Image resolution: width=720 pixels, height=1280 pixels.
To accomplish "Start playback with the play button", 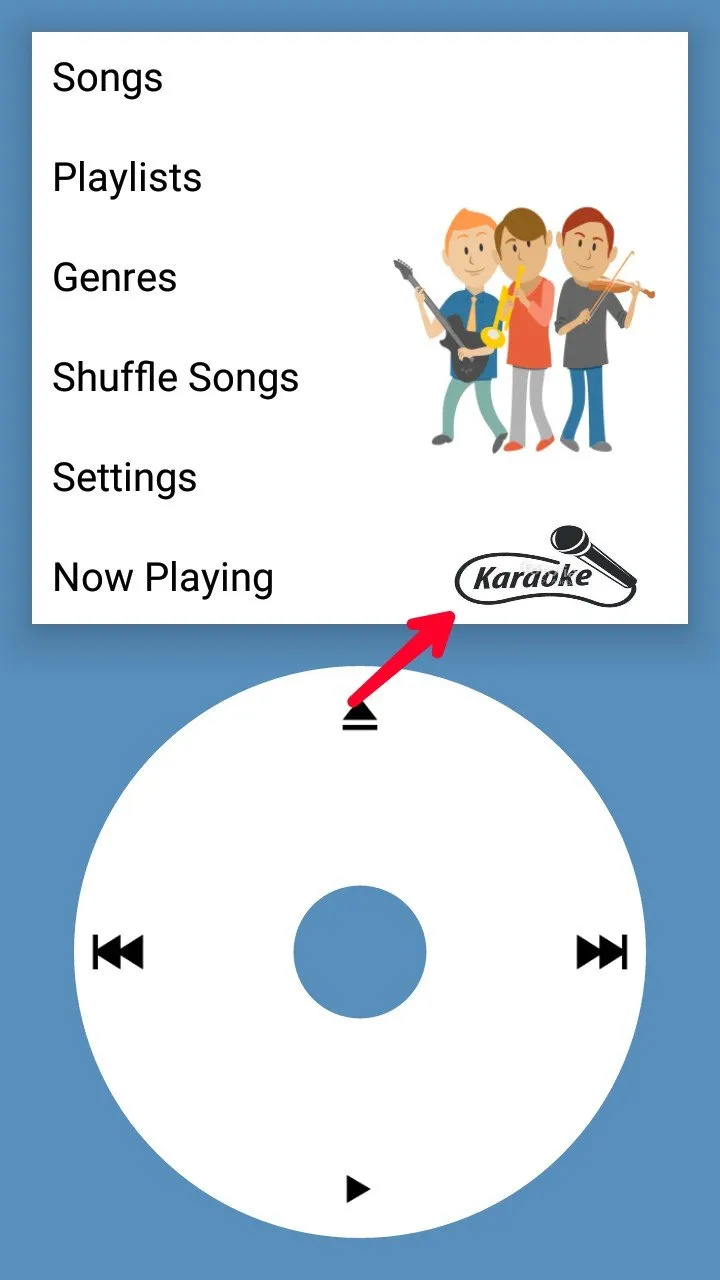I will pos(357,1189).
